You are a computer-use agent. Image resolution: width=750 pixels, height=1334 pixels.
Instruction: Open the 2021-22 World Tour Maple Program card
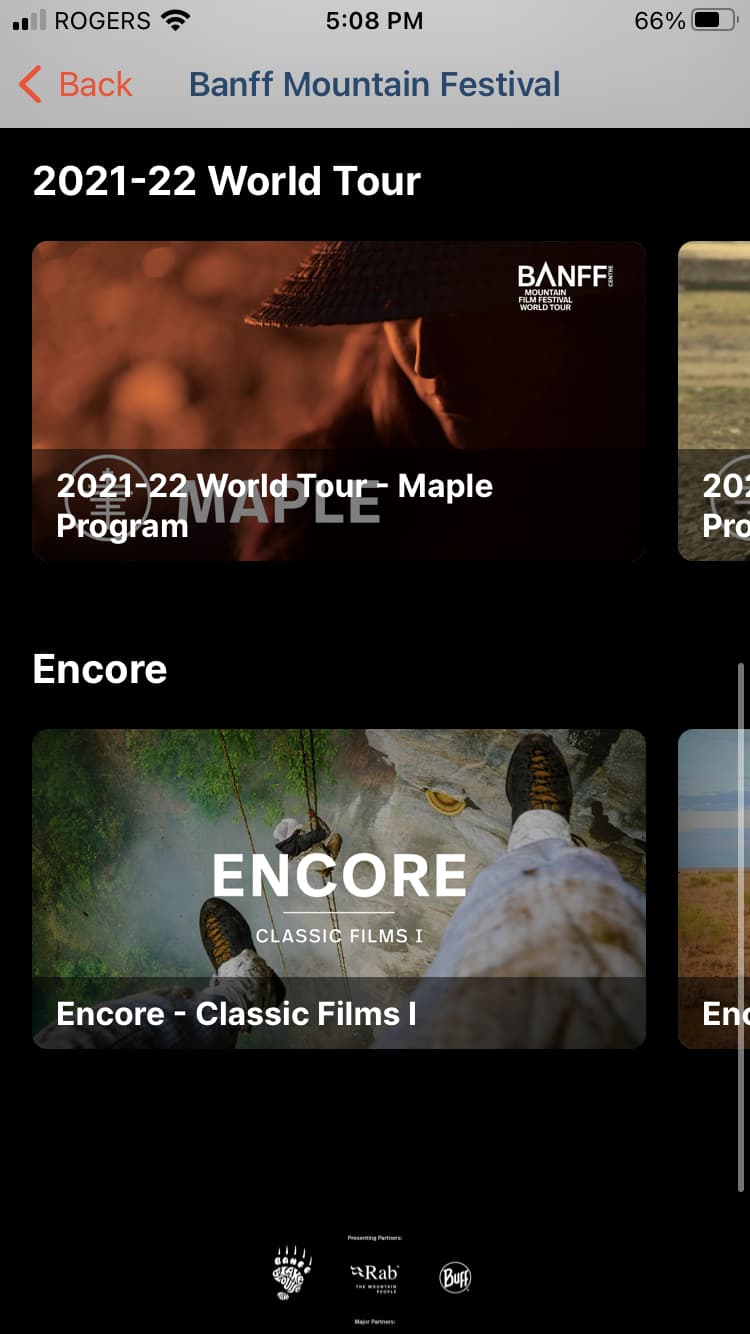(x=339, y=401)
